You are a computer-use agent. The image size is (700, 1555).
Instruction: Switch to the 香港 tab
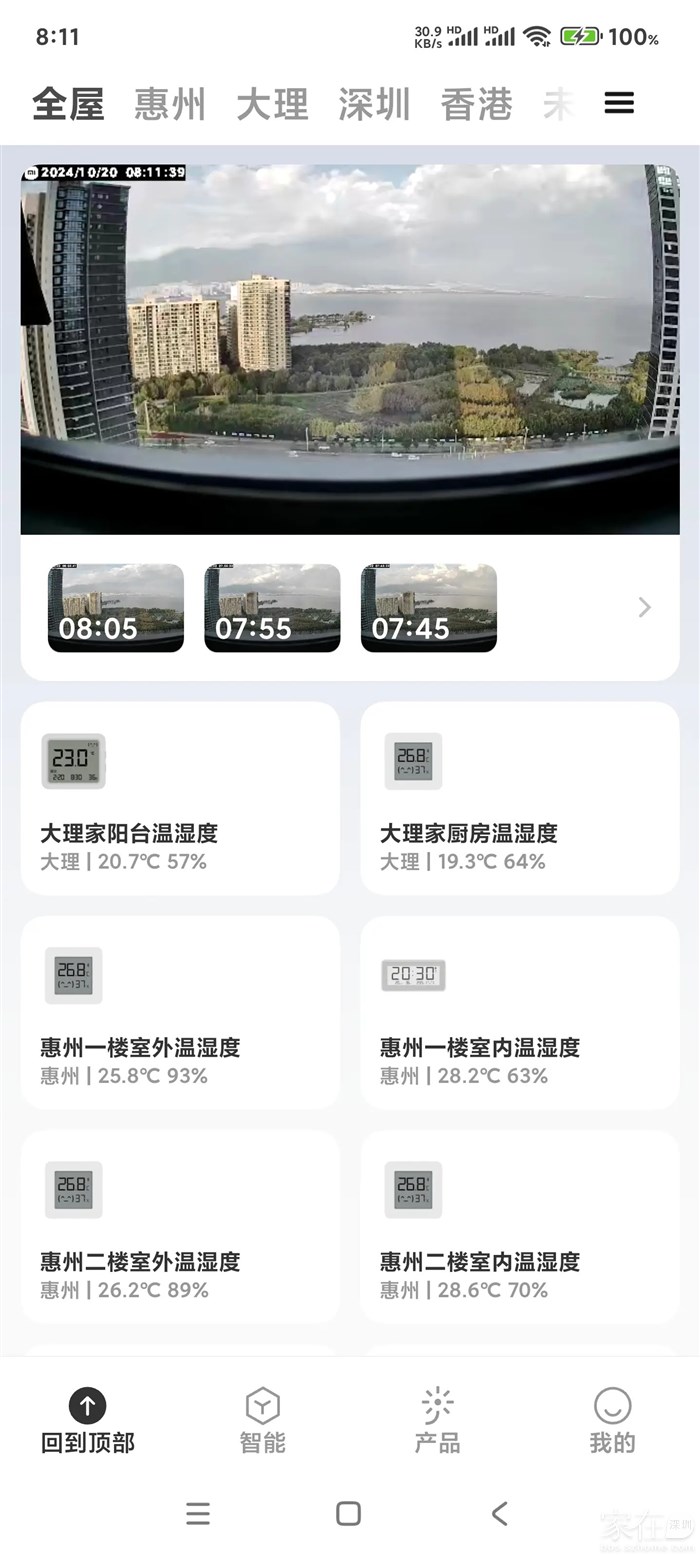coord(476,104)
